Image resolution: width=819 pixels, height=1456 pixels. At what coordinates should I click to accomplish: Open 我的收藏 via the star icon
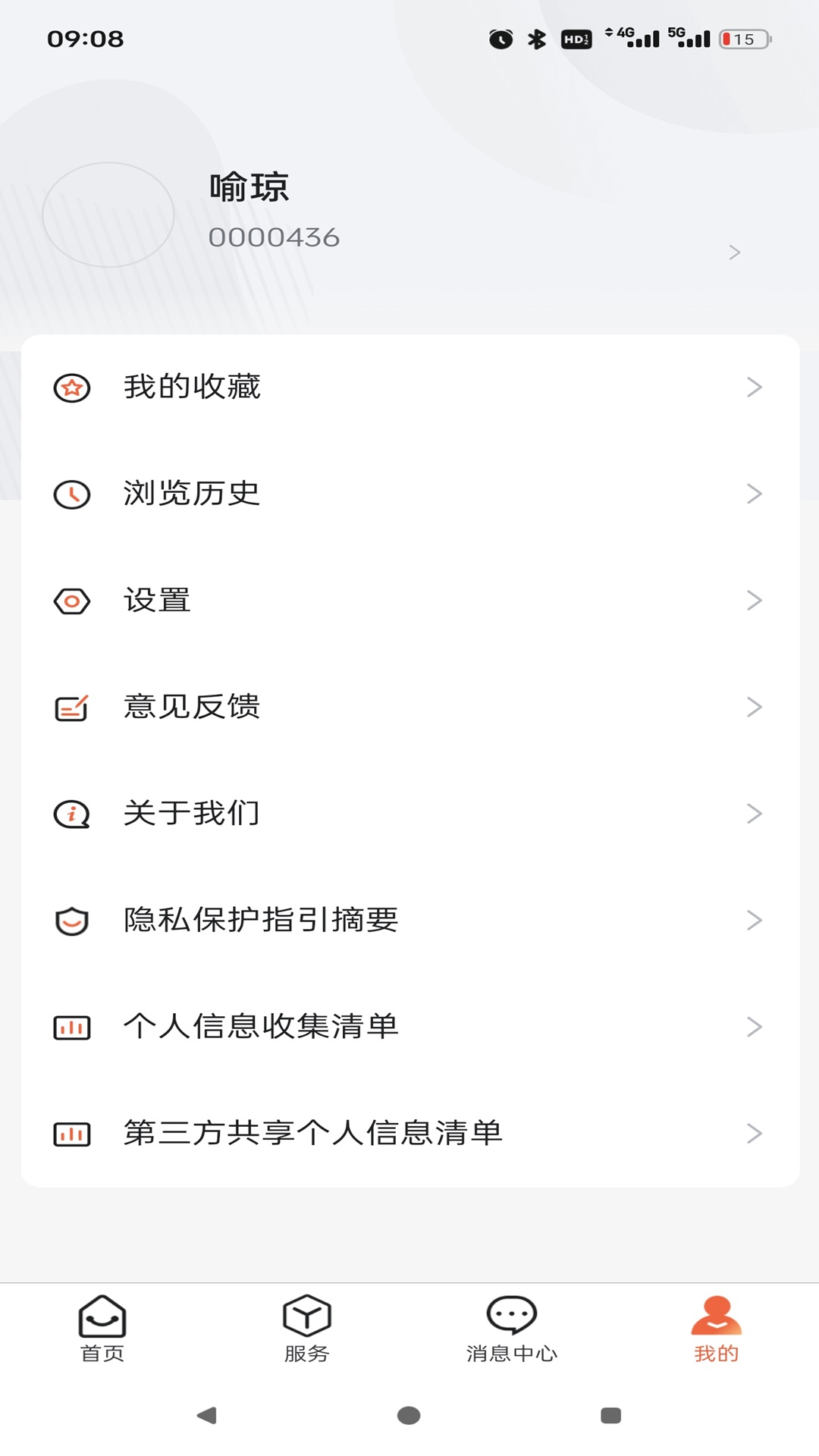click(71, 387)
